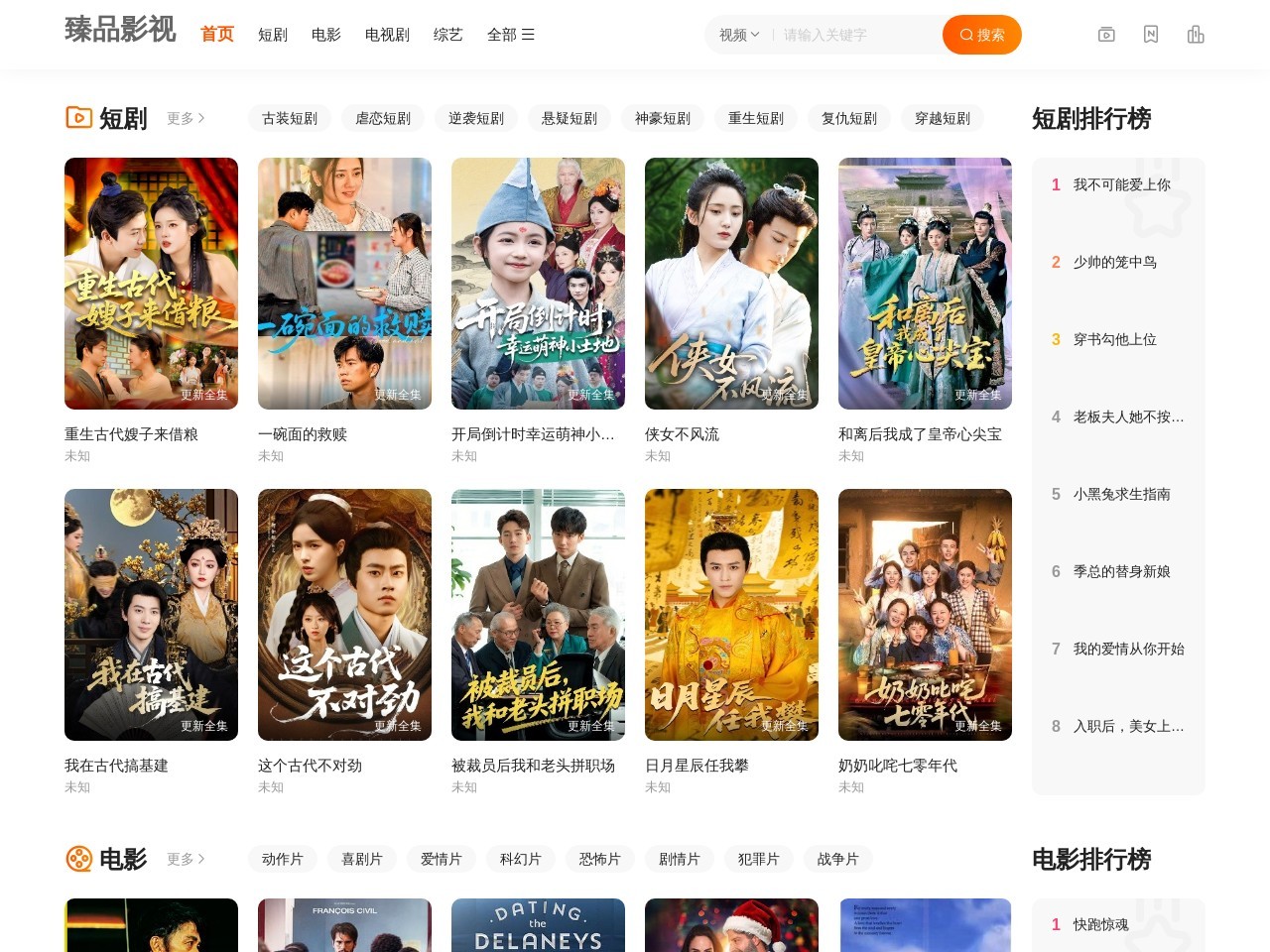Open the bookmark icon in header
Viewport: 1270px width, 952px height.
1151,35
